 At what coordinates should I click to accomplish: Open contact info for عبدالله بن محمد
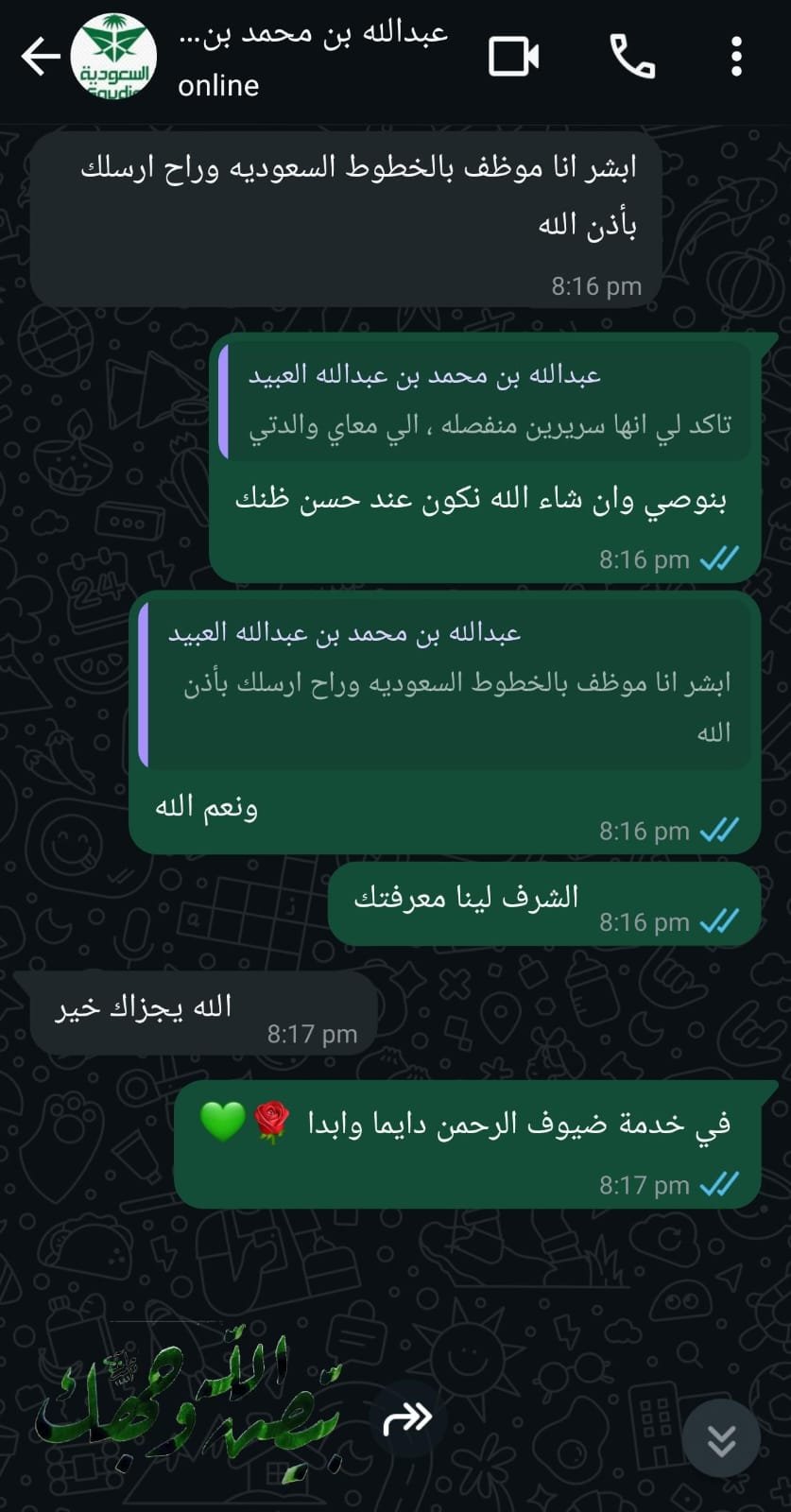click(312, 57)
